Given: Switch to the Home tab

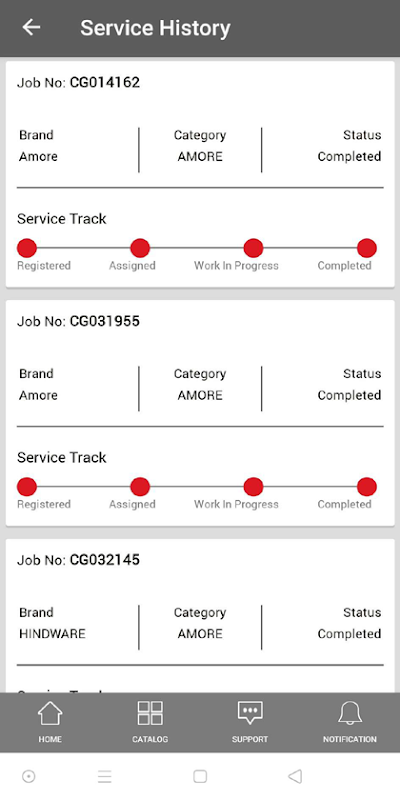Looking at the screenshot, I should (x=50, y=722).
